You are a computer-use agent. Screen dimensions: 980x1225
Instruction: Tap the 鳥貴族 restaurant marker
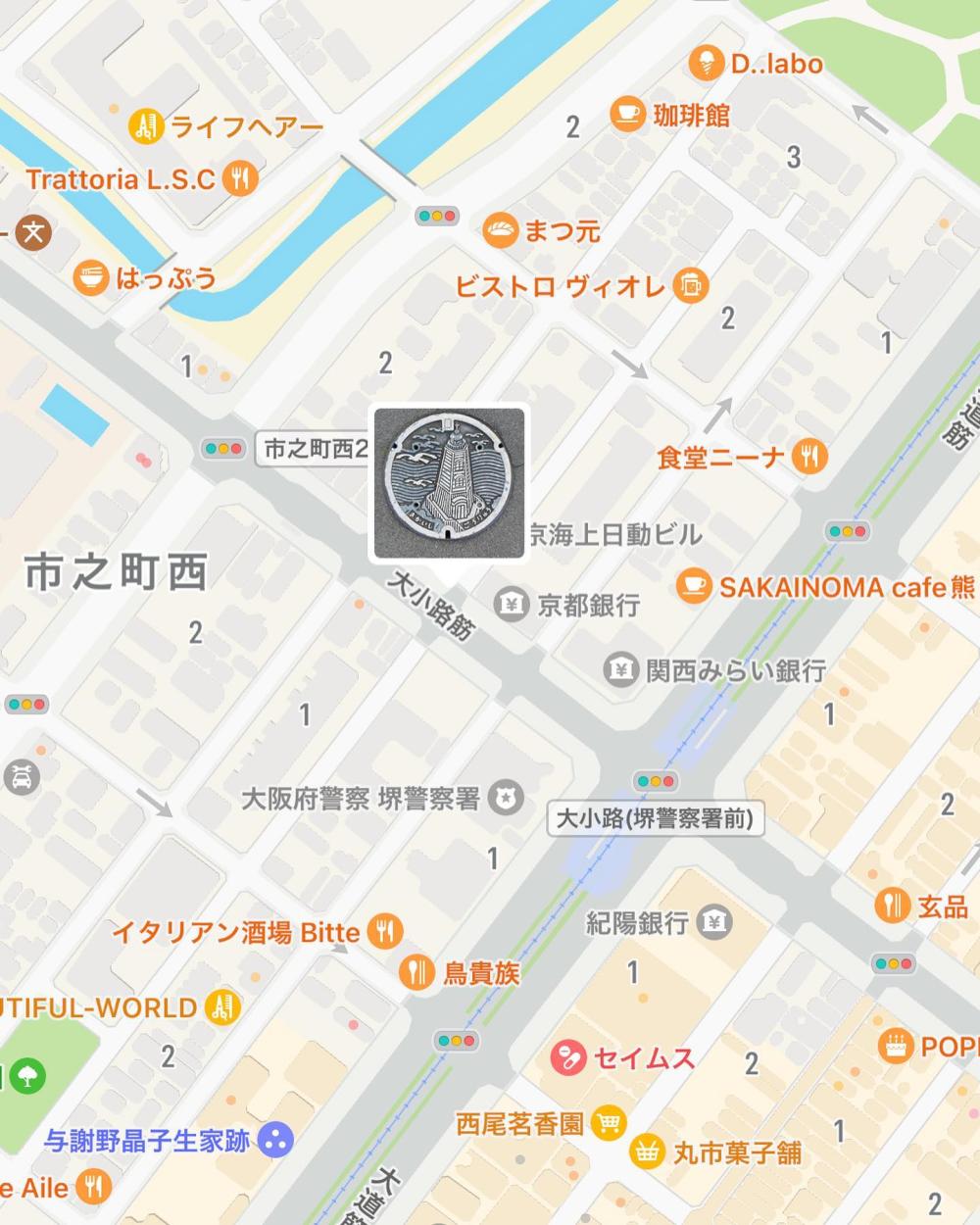coord(417,972)
